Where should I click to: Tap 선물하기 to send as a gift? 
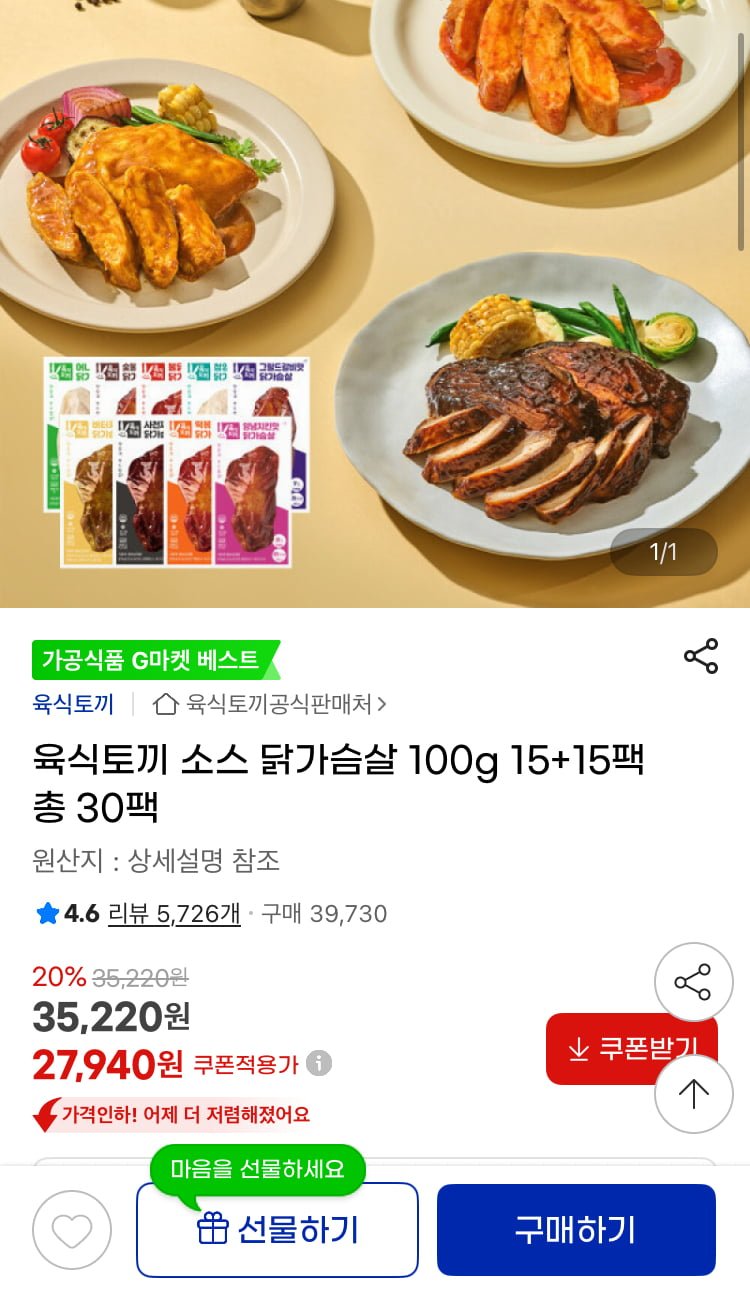pyautogui.click(x=277, y=1230)
